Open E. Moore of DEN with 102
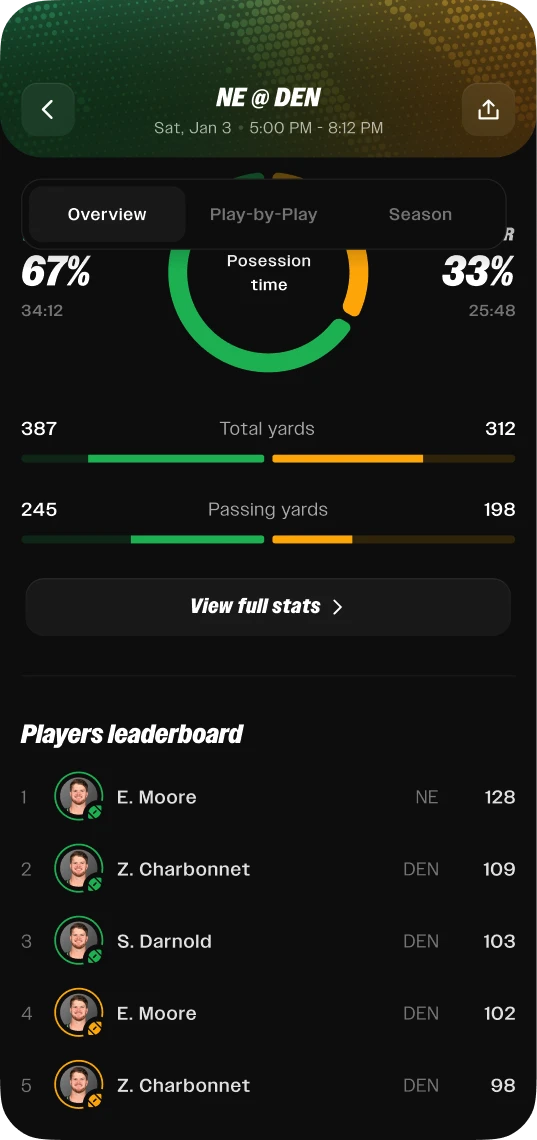The width and height of the screenshot is (537, 1140). click(268, 1013)
